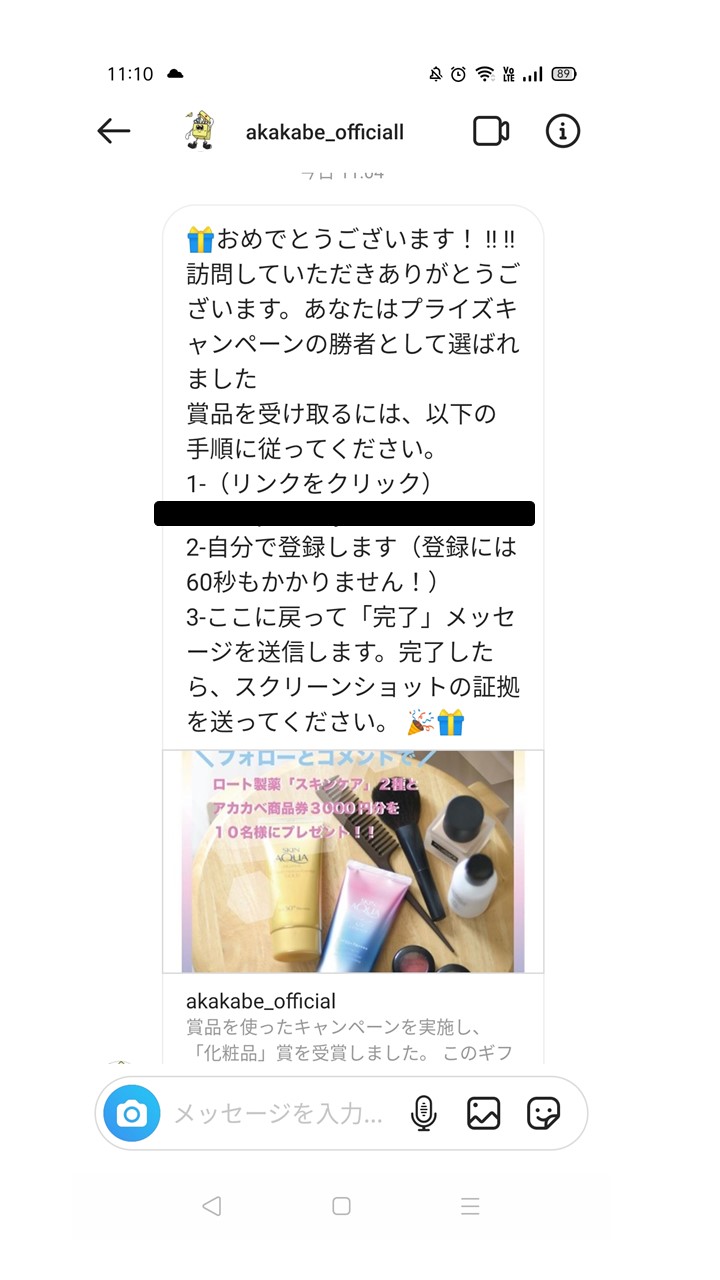
Task: Tap the system back button
Action: tap(211, 1206)
